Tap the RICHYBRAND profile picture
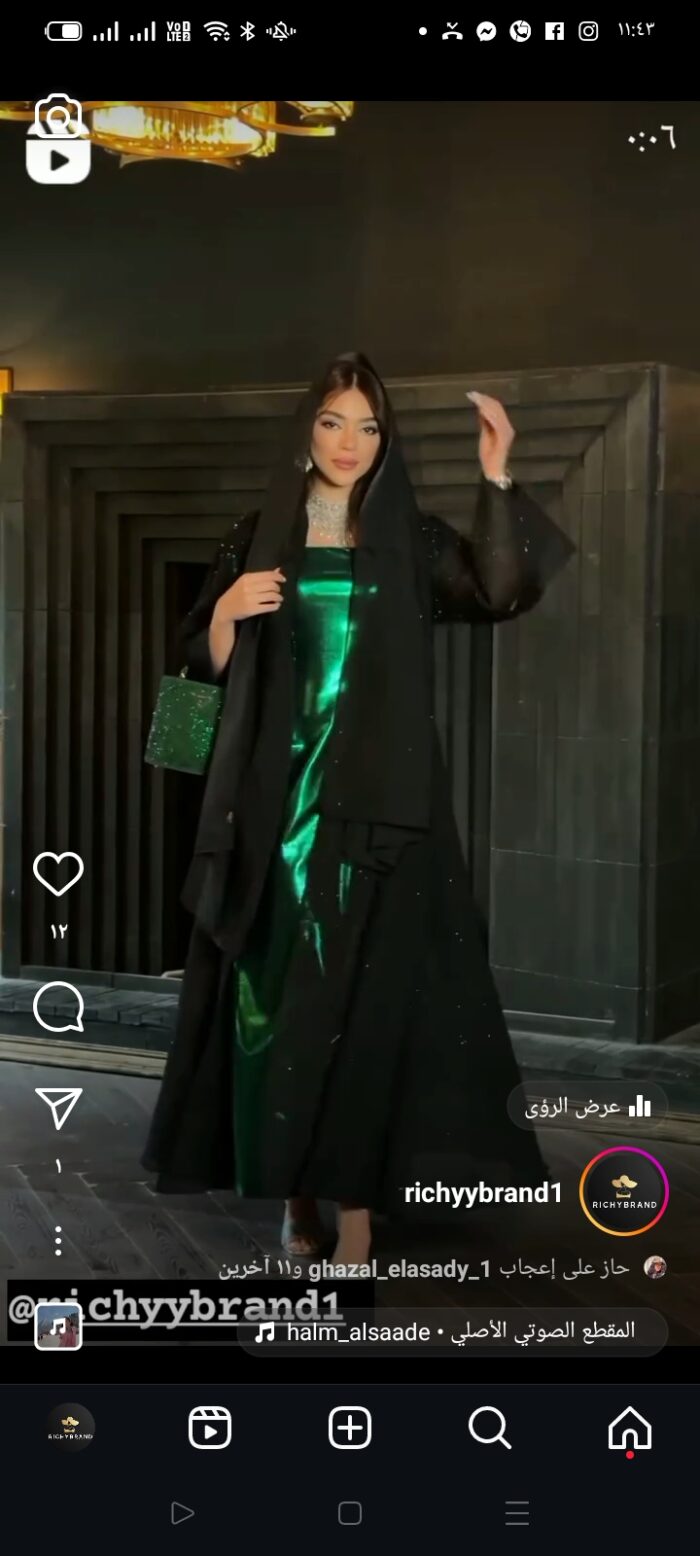Screen dimensions: 700x1556 (x=624, y=1191)
